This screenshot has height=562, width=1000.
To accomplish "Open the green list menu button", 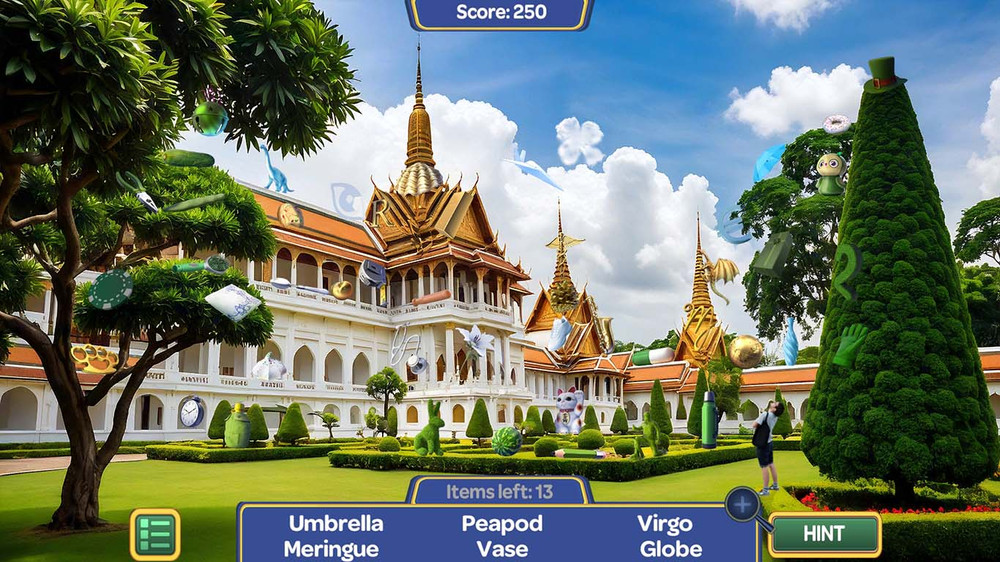I will (x=155, y=534).
